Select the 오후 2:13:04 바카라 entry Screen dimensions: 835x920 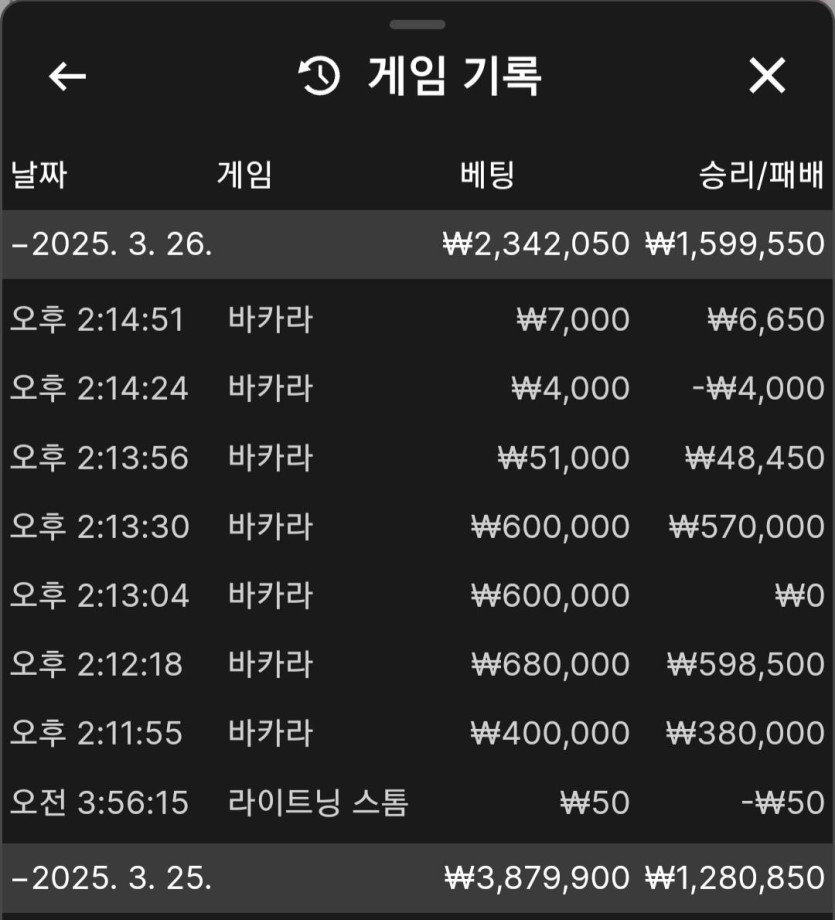pos(417,595)
